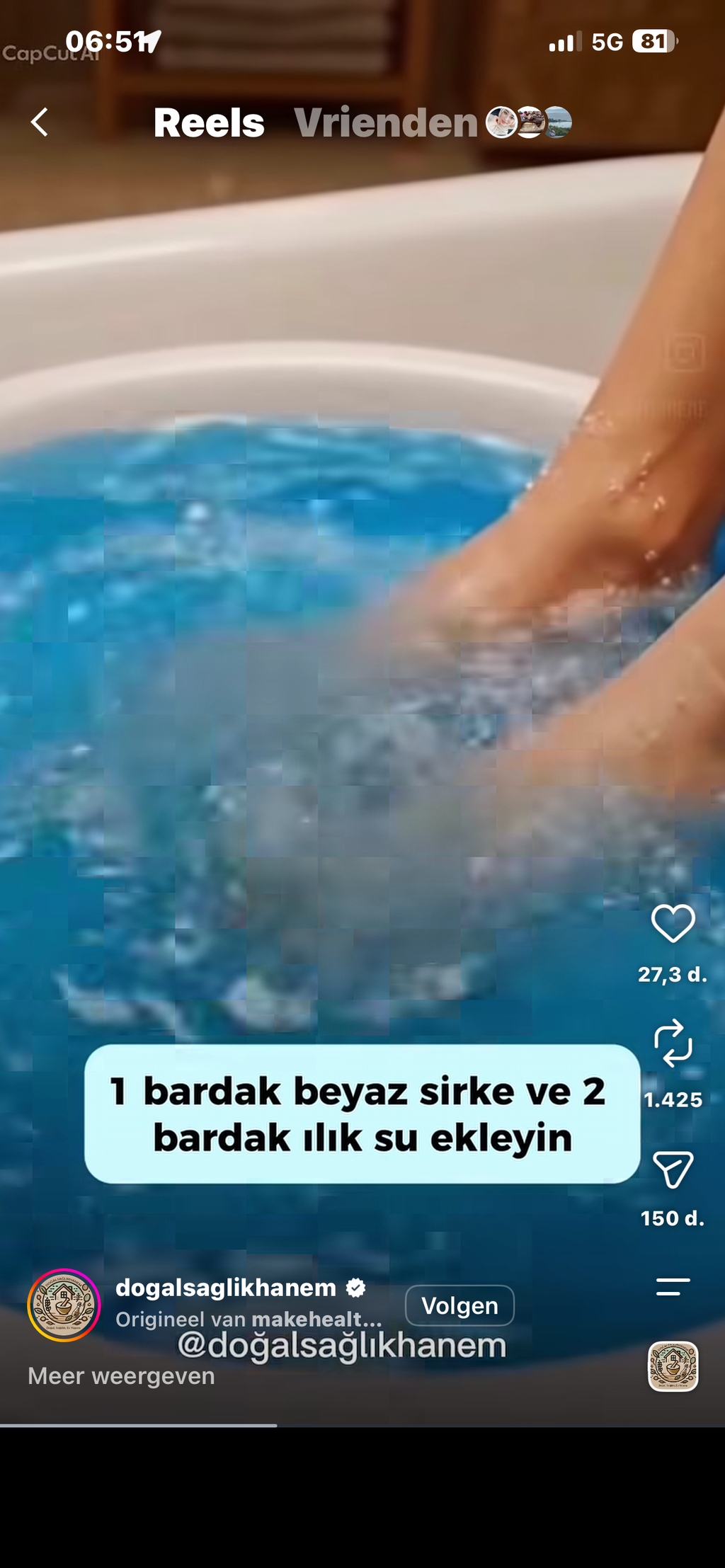Expand caption with Meer weergeven
Image resolution: width=725 pixels, height=1568 pixels.
[121, 1375]
